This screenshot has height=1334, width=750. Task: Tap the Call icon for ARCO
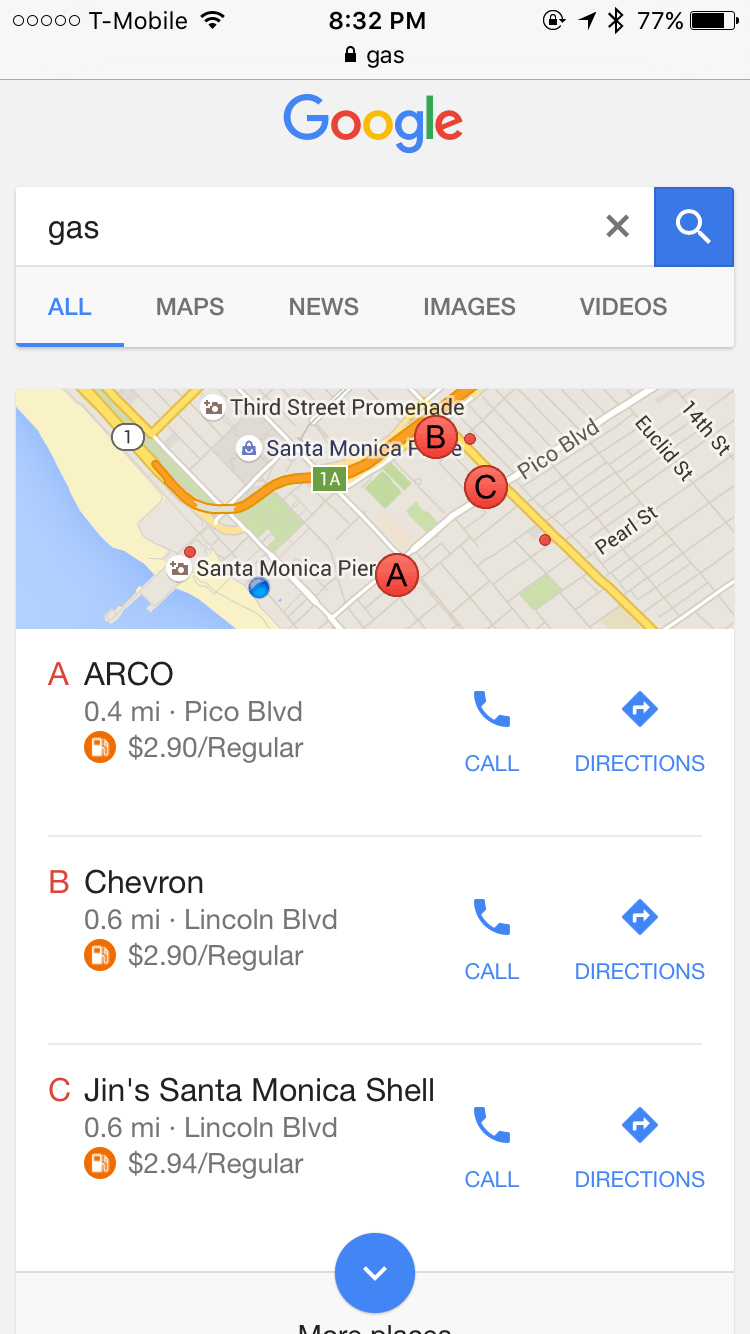pyautogui.click(x=491, y=712)
